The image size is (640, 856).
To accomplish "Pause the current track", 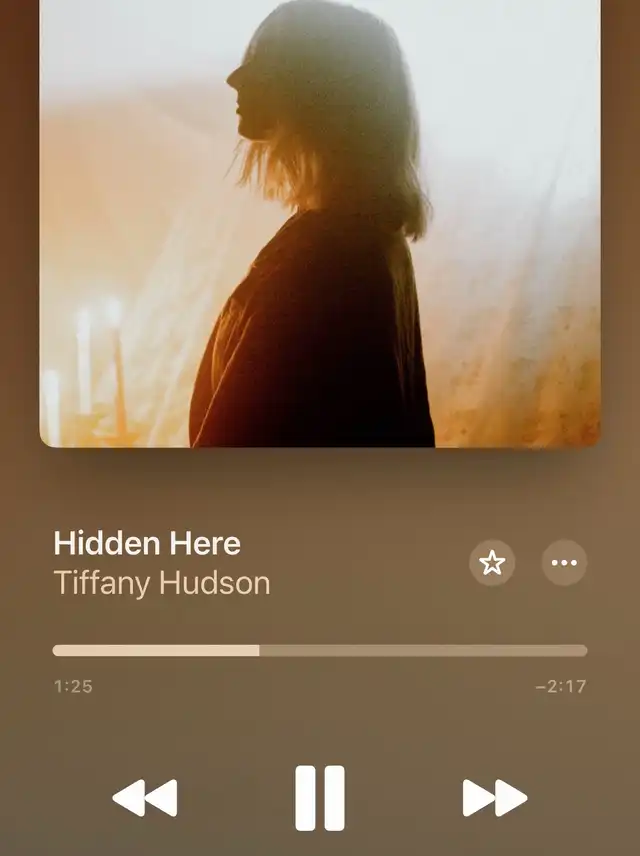I will (320, 798).
